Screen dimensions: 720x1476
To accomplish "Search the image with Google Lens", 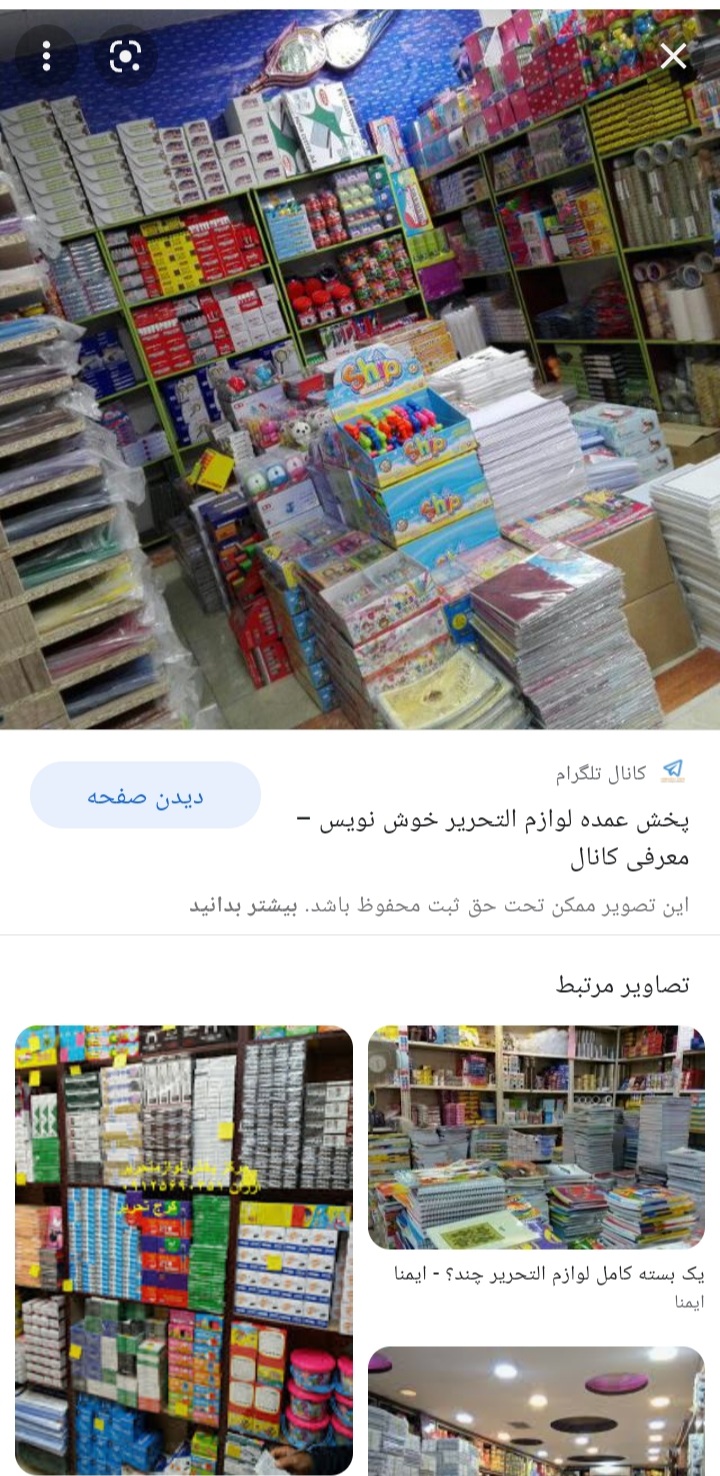I will click(x=125, y=56).
